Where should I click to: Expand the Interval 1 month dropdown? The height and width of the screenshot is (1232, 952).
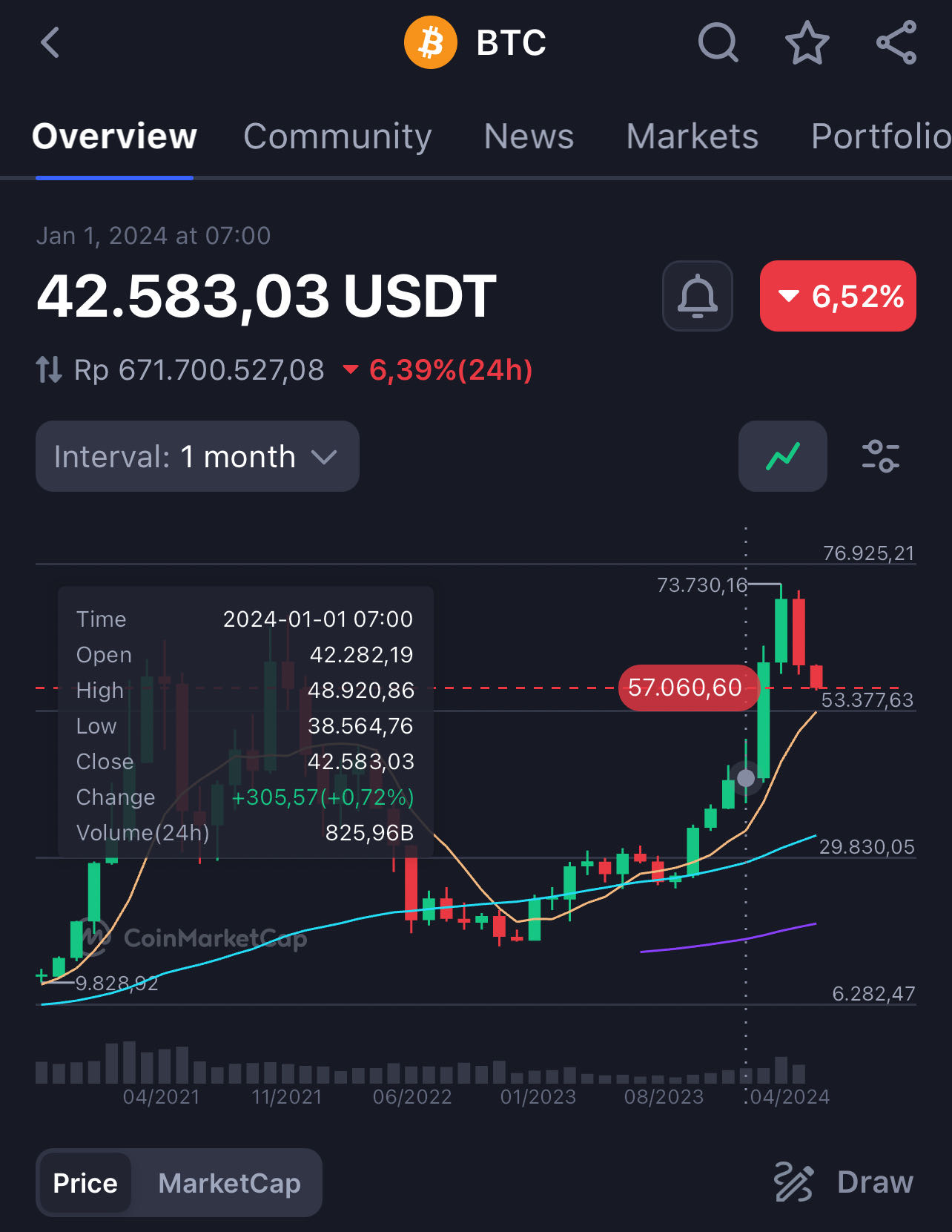pos(197,456)
